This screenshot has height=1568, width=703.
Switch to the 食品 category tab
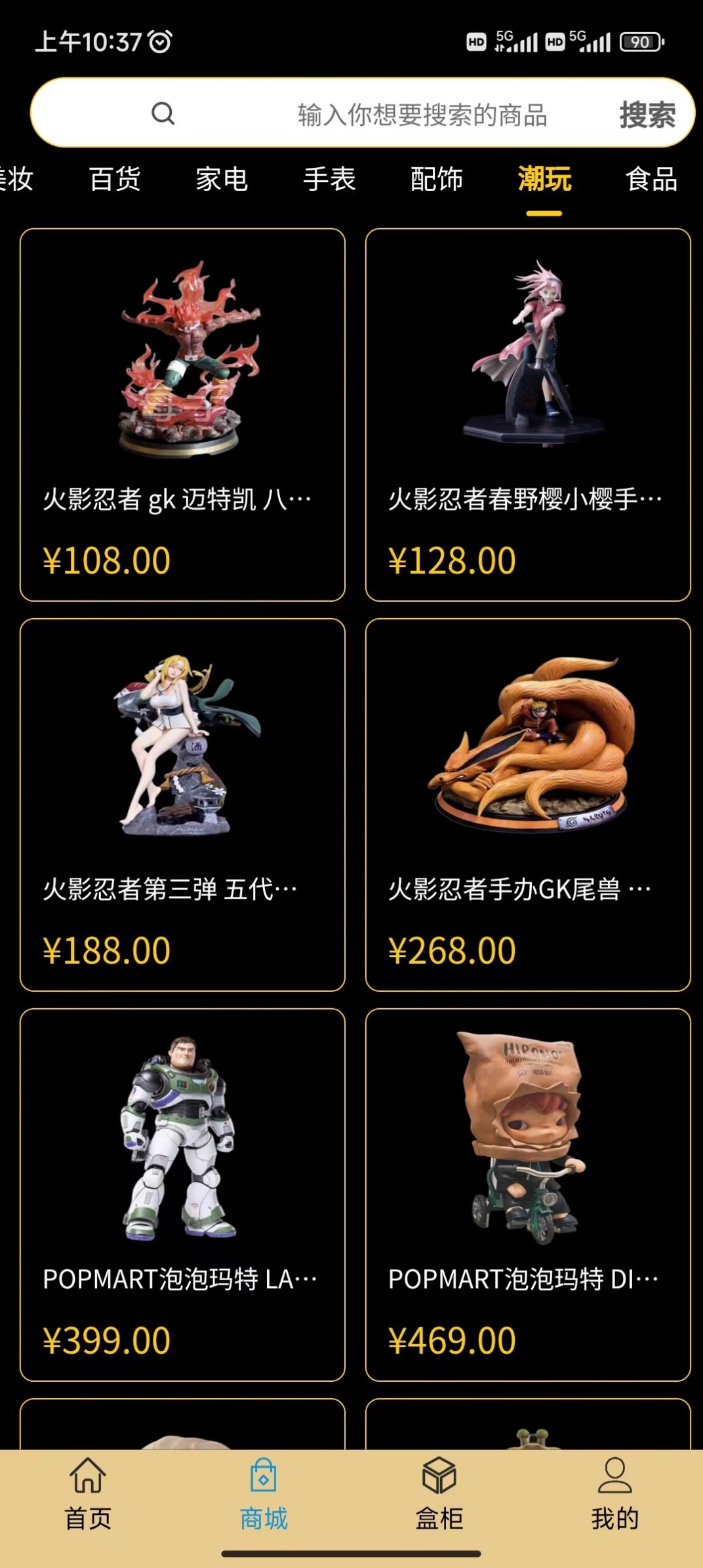point(651,179)
